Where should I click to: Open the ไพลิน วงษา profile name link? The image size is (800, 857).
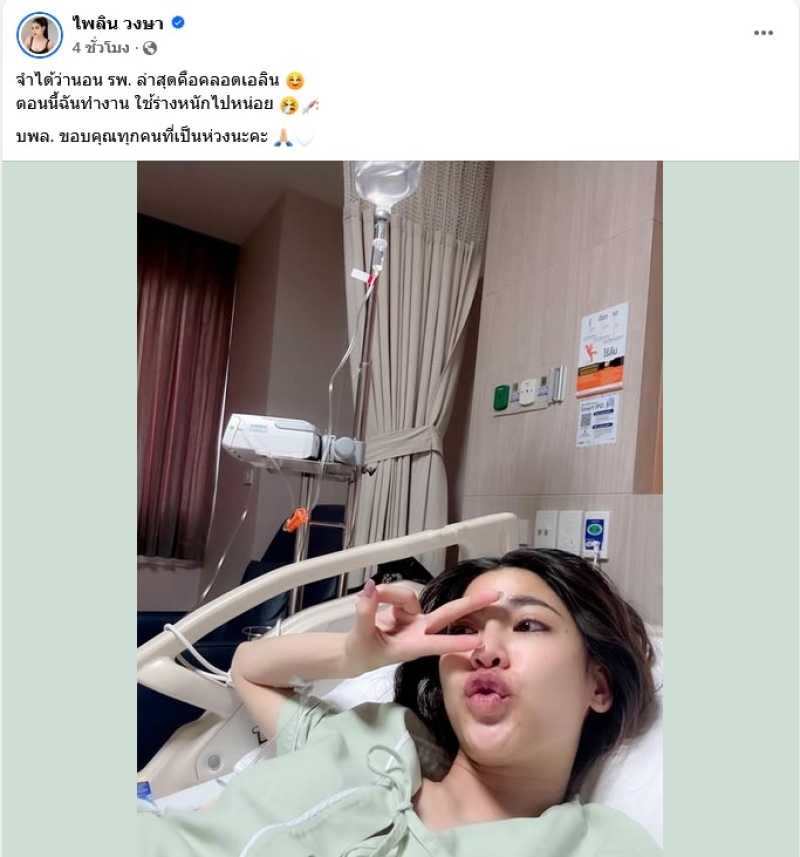pyautogui.click(x=117, y=23)
